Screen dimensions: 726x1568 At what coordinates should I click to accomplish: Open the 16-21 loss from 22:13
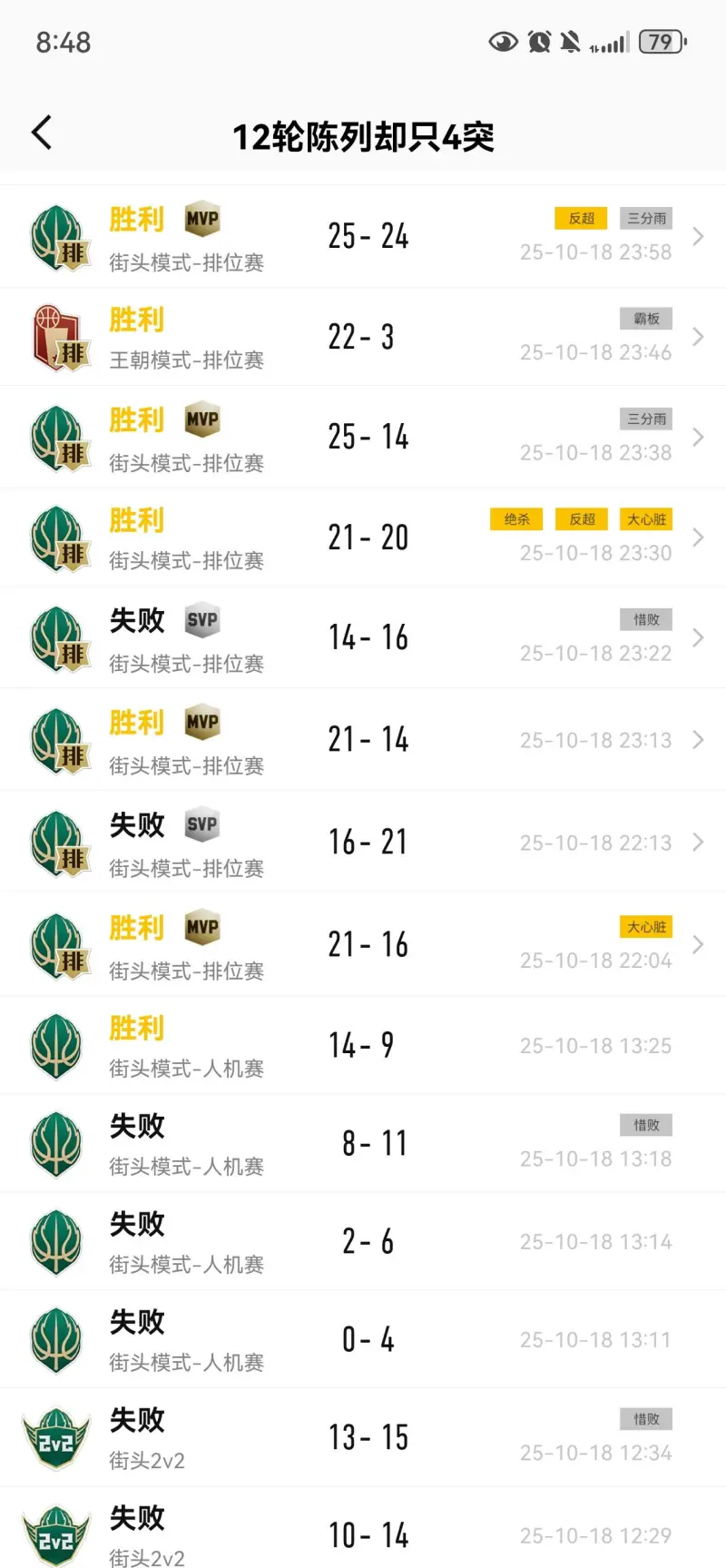point(363,843)
